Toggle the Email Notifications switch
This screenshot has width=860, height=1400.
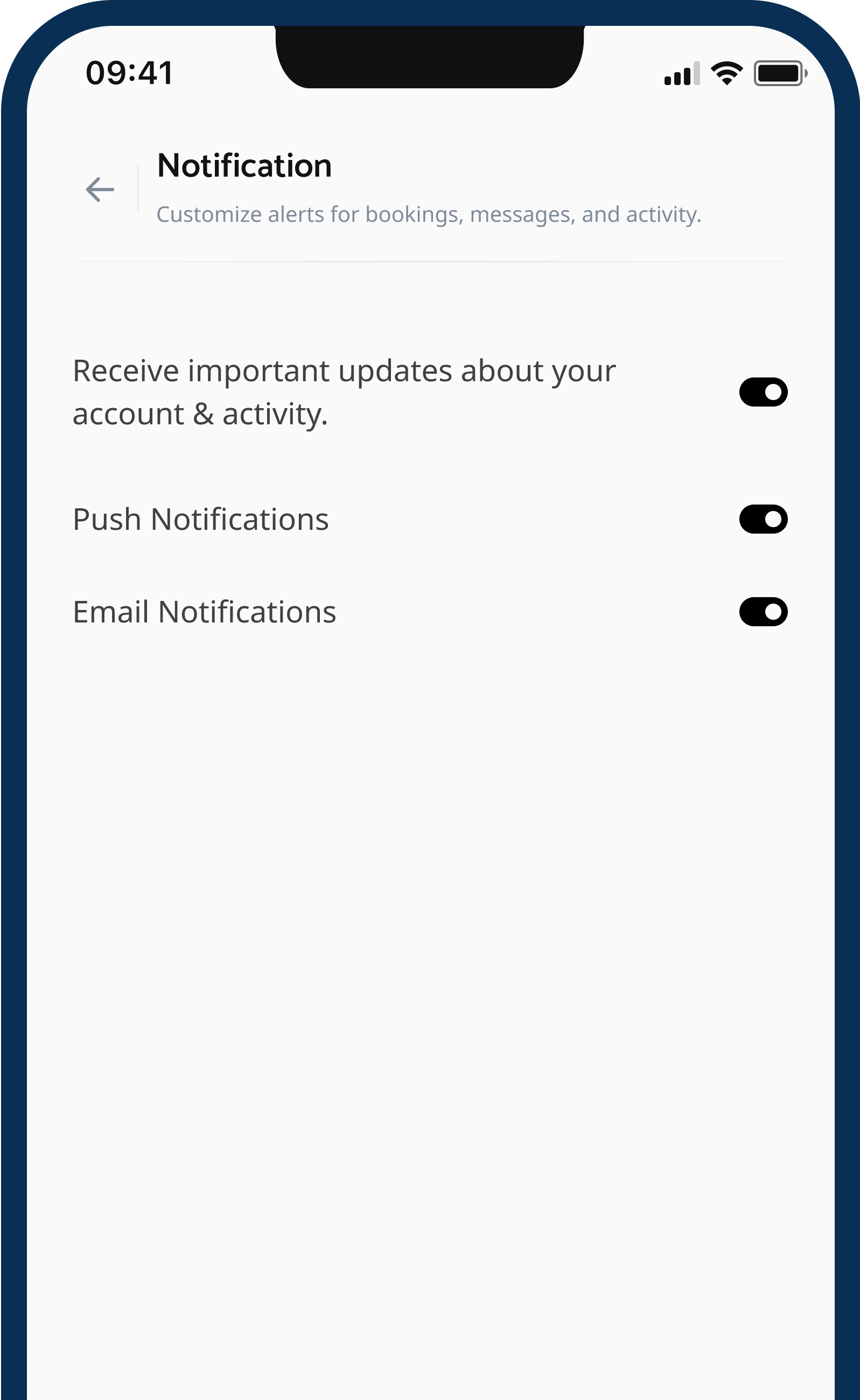coord(763,612)
